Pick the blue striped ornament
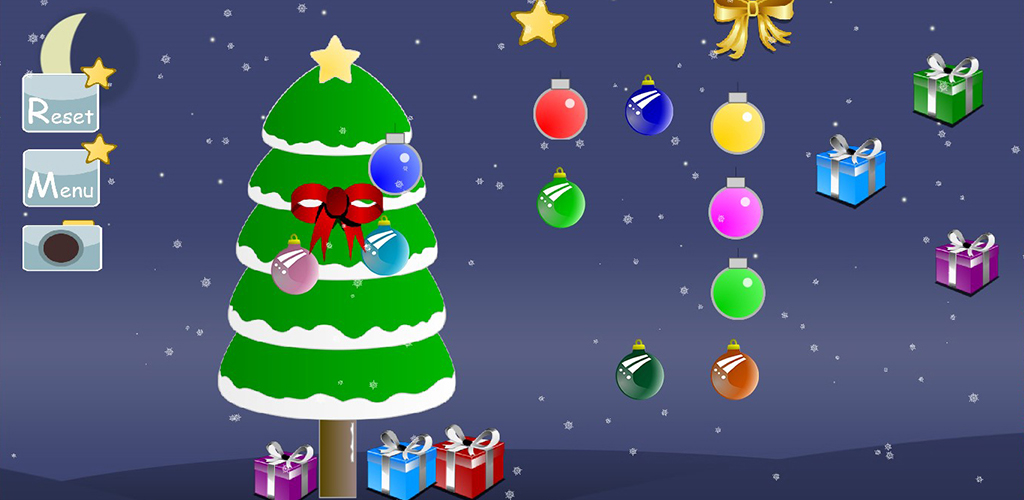 [x=649, y=109]
